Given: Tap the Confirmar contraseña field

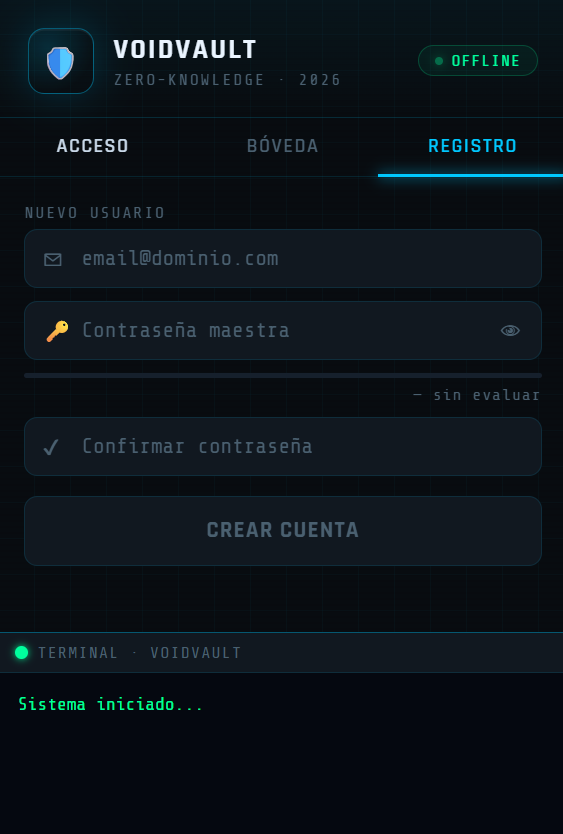Looking at the screenshot, I should click(x=283, y=446).
